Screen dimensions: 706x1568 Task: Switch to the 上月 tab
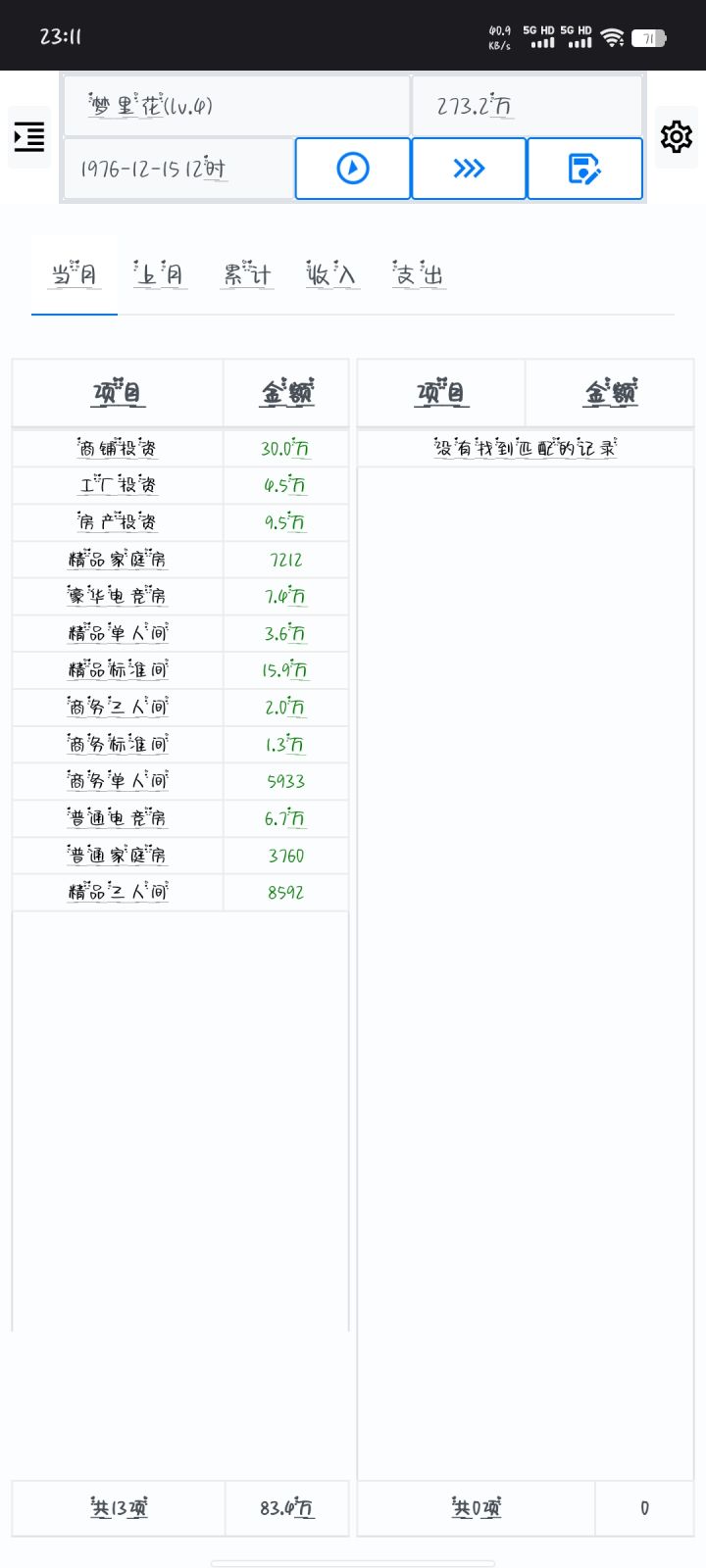(160, 275)
